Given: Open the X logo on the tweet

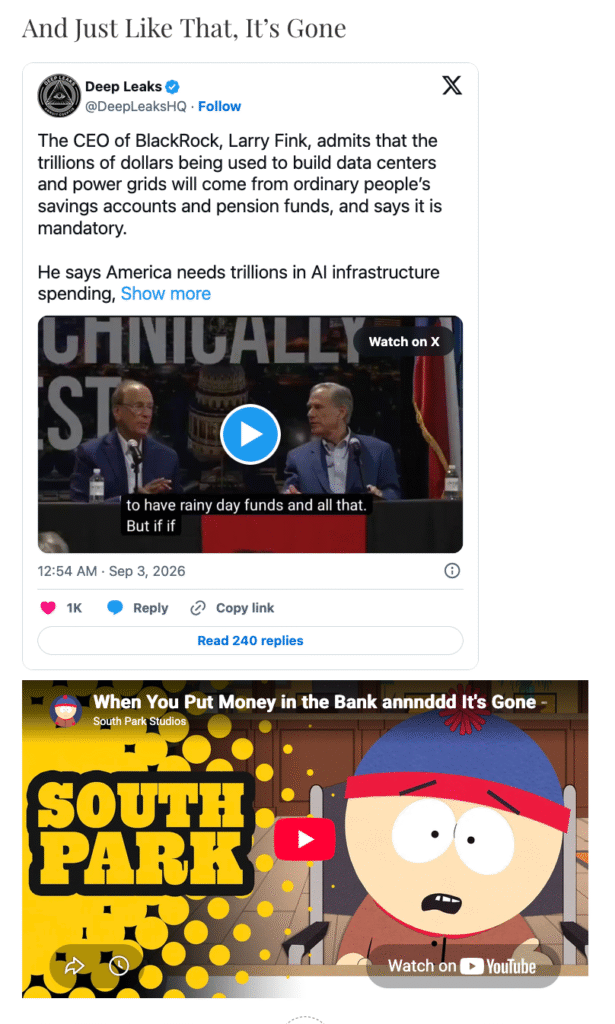Looking at the screenshot, I should (452, 86).
